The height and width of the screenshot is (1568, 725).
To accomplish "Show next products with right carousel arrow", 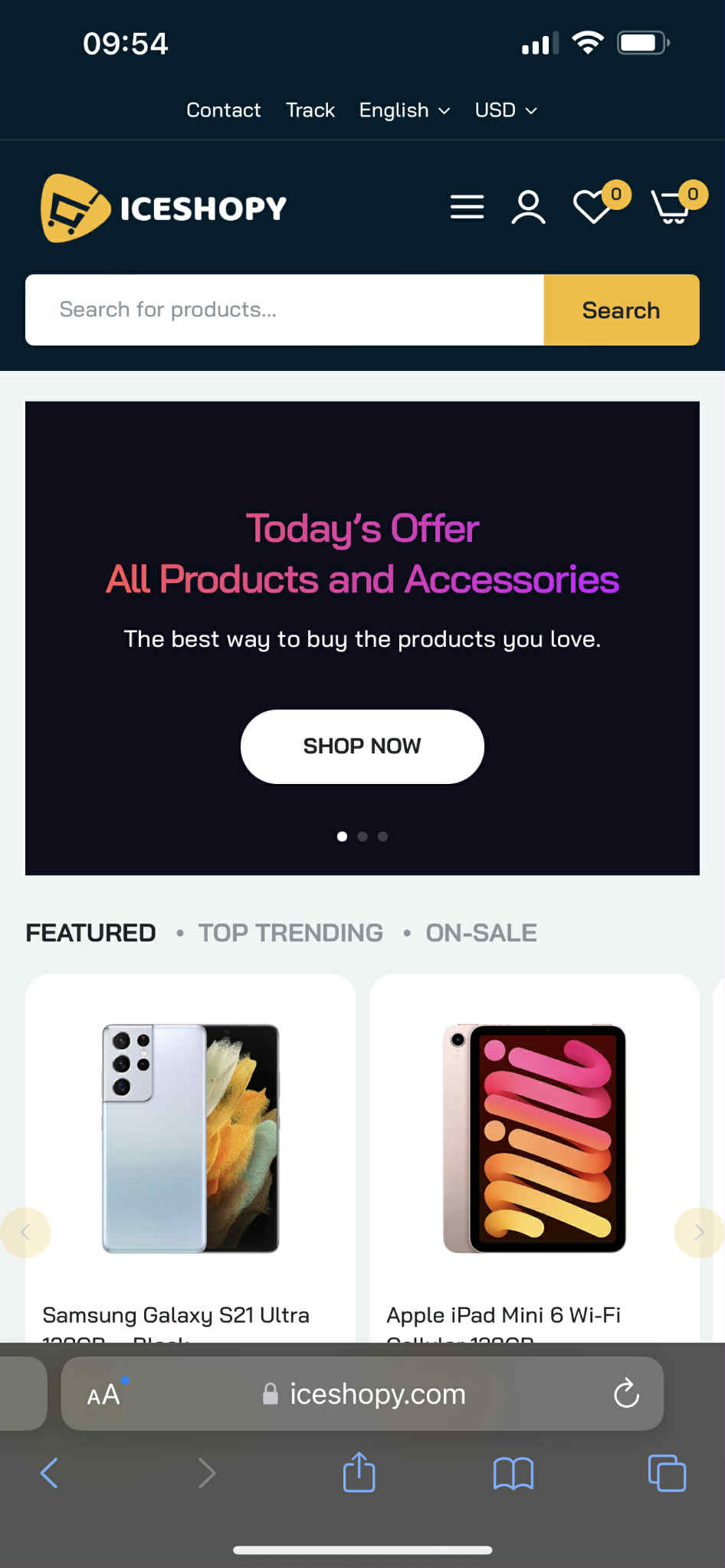I will tap(698, 1232).
